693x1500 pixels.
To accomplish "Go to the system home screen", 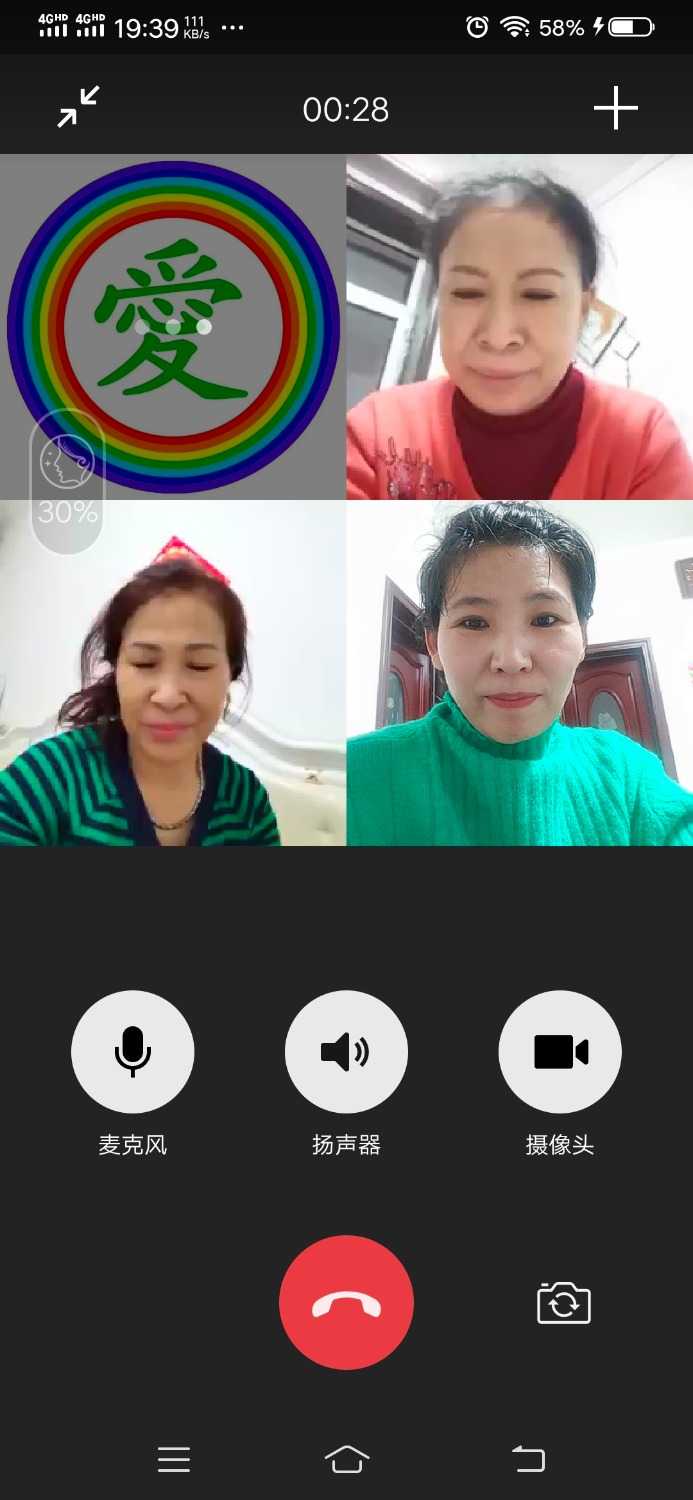I will click(346, 1460).
